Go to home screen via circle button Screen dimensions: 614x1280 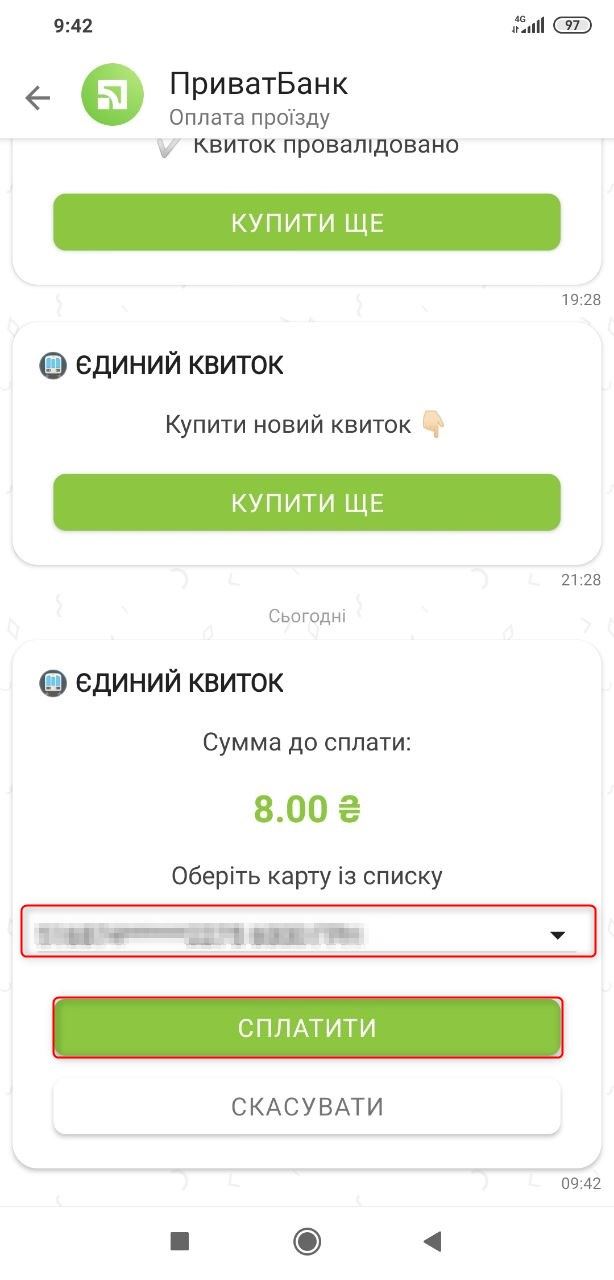point(307,1241)
